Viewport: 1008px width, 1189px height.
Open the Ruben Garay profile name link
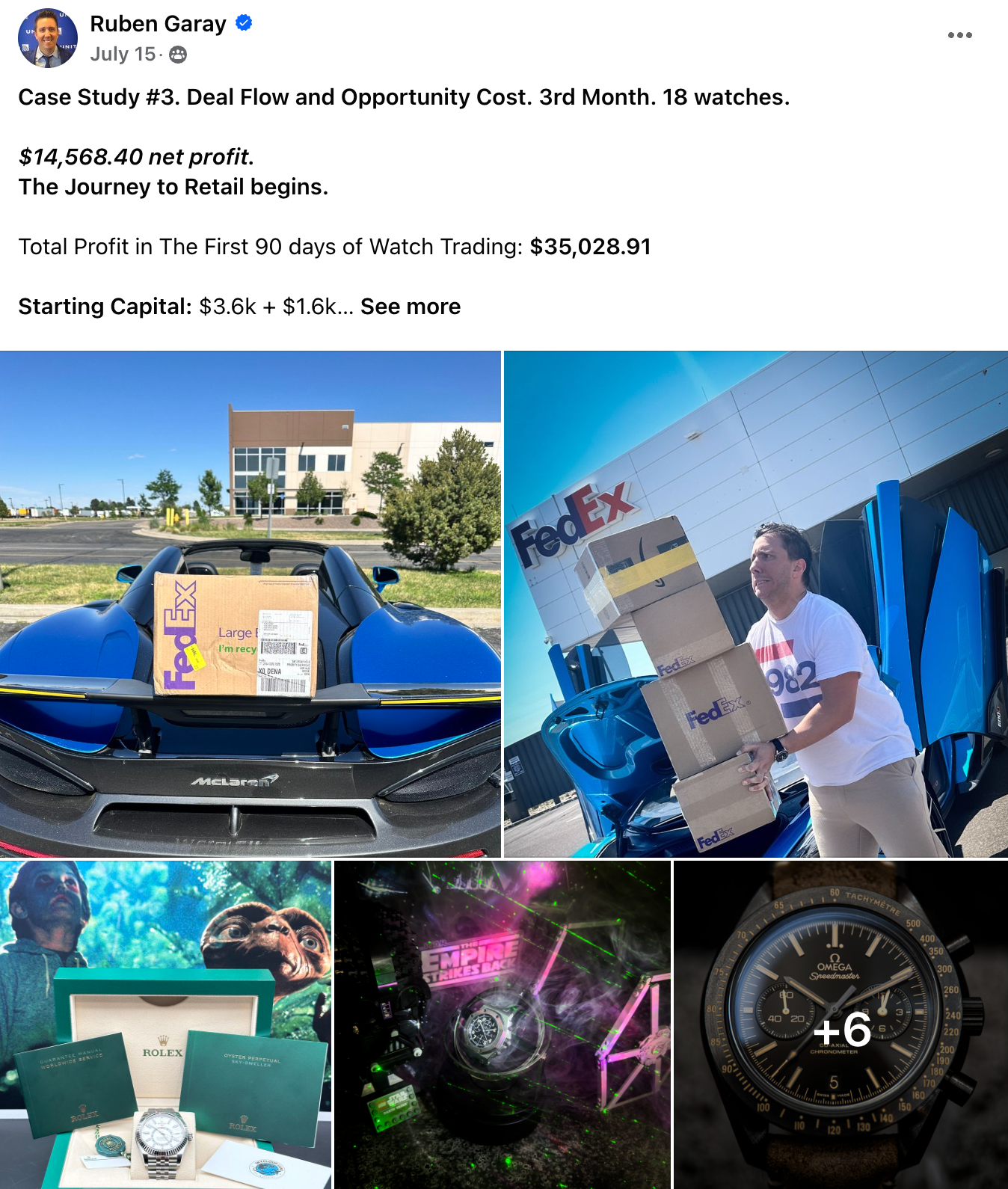click(x=158, y=24)
